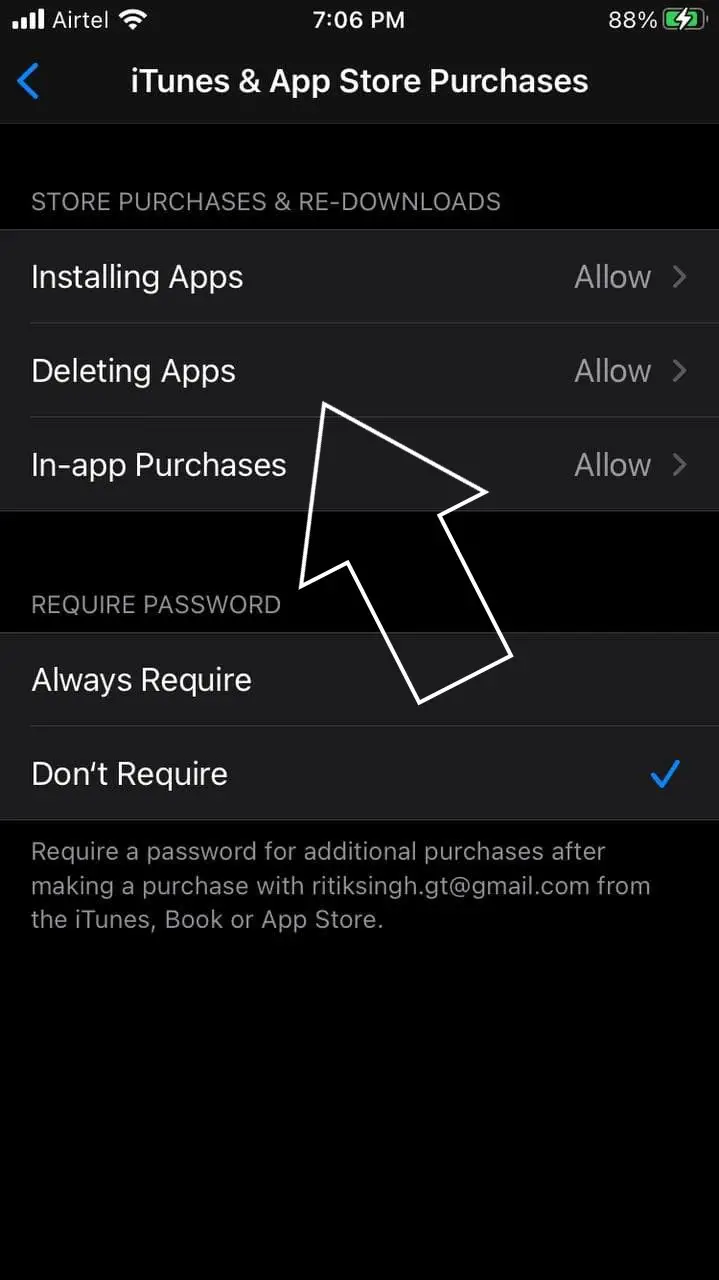Go back using the top-left arrow
This screenshot has height=1280, width=719.
pyautogui.click(x=29, y=81)
